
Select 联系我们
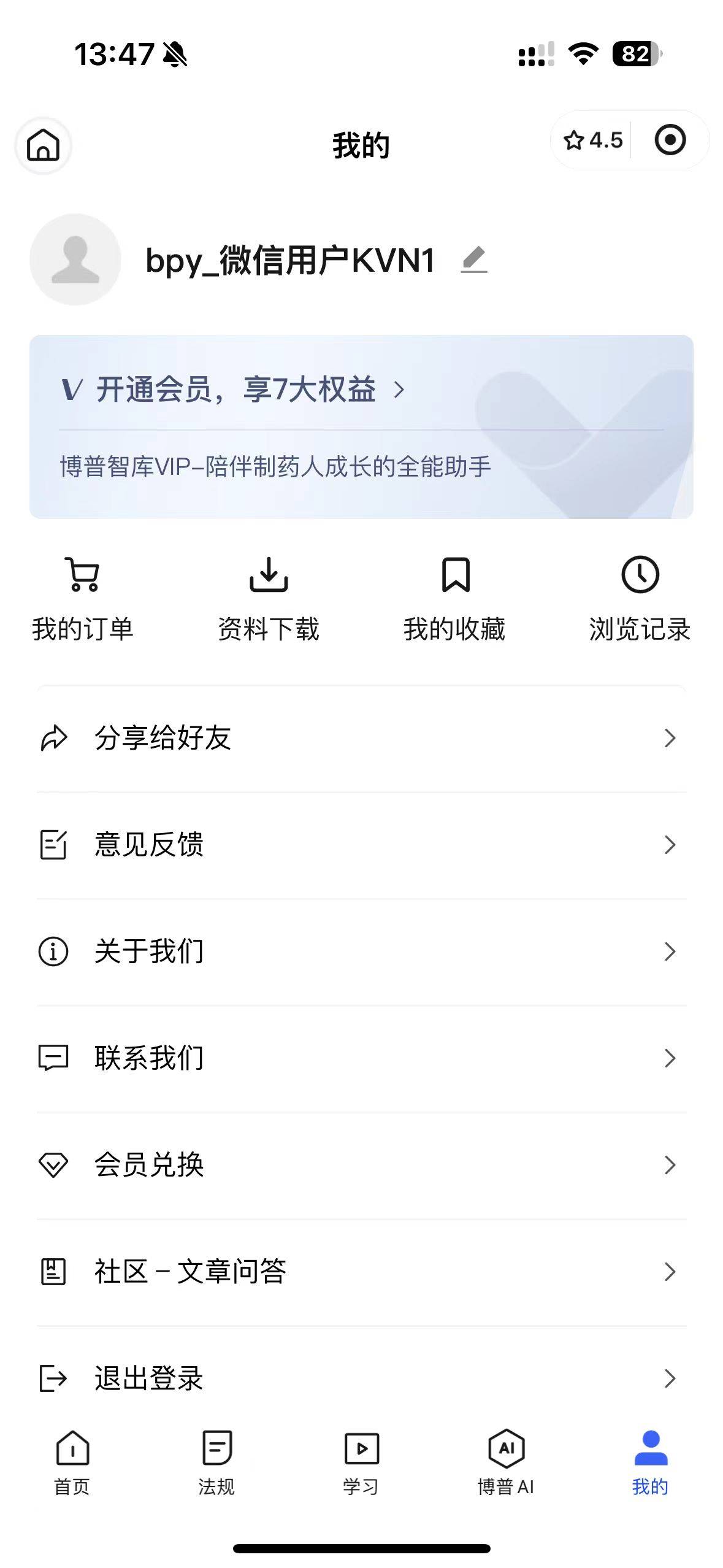[x=361, y=1058]
